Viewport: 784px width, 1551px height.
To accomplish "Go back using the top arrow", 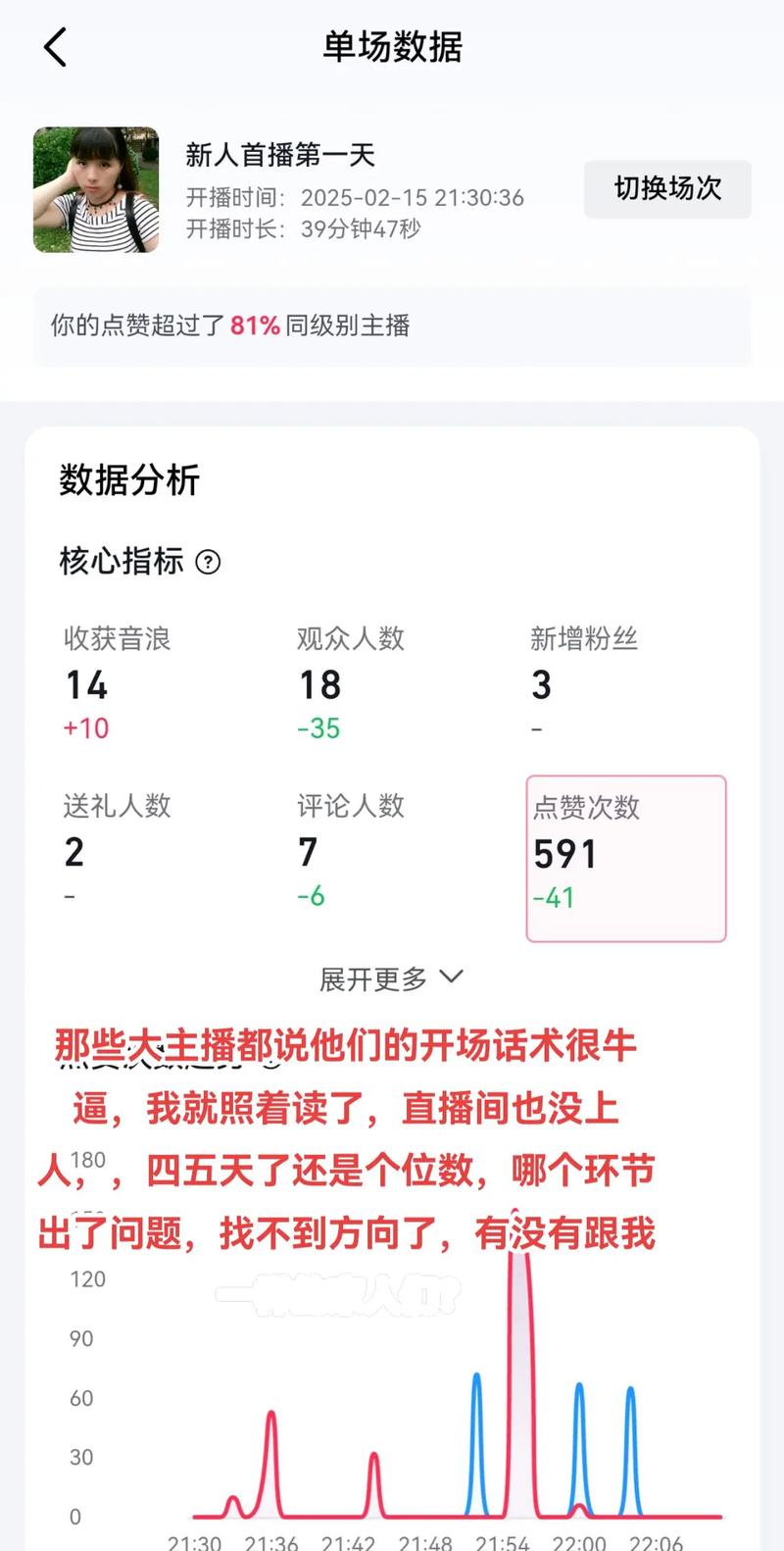I will click(x=56, y=47).
